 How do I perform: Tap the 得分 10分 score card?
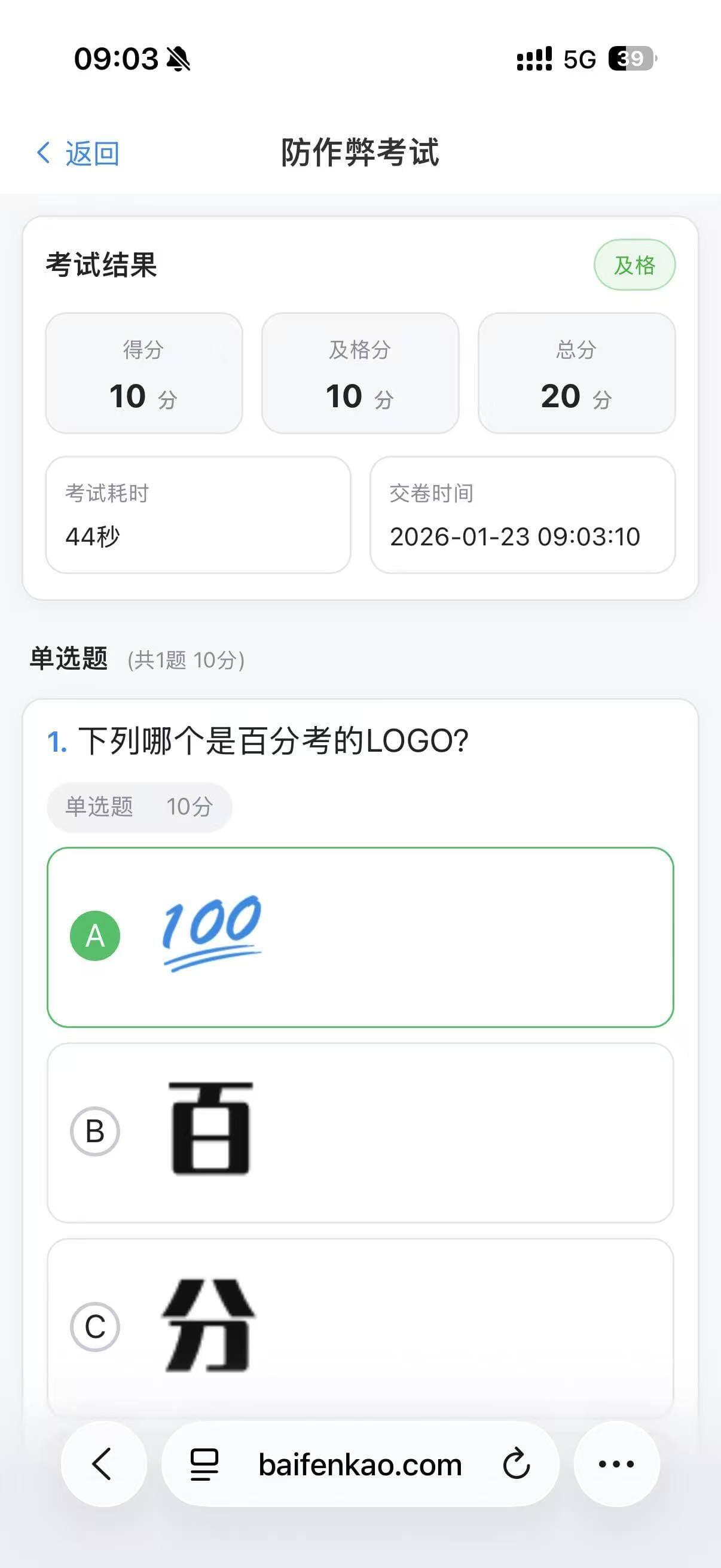pyautogui.click(x=143, y=374)
